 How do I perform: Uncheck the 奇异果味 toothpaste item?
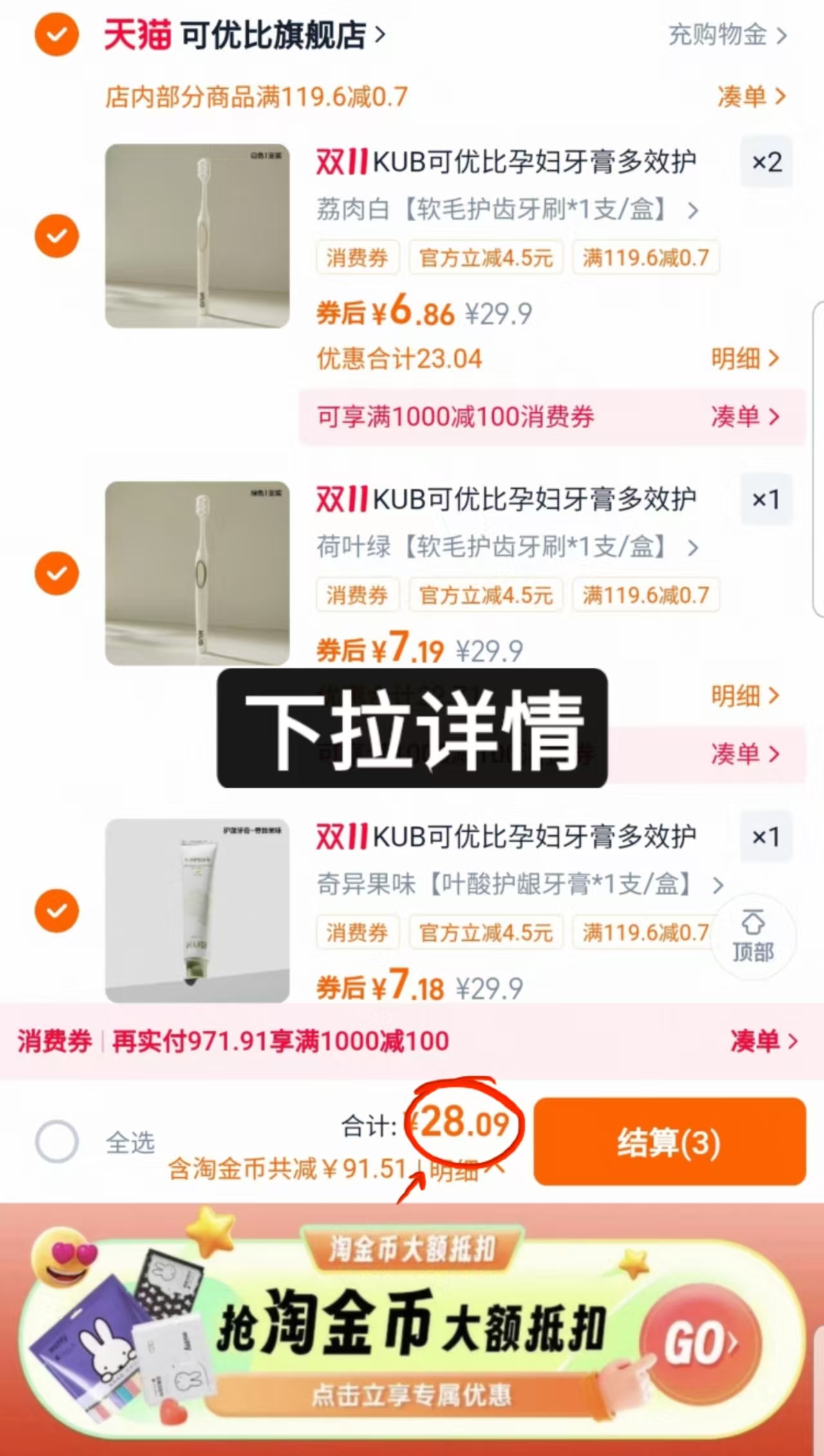tap(56, 911)
